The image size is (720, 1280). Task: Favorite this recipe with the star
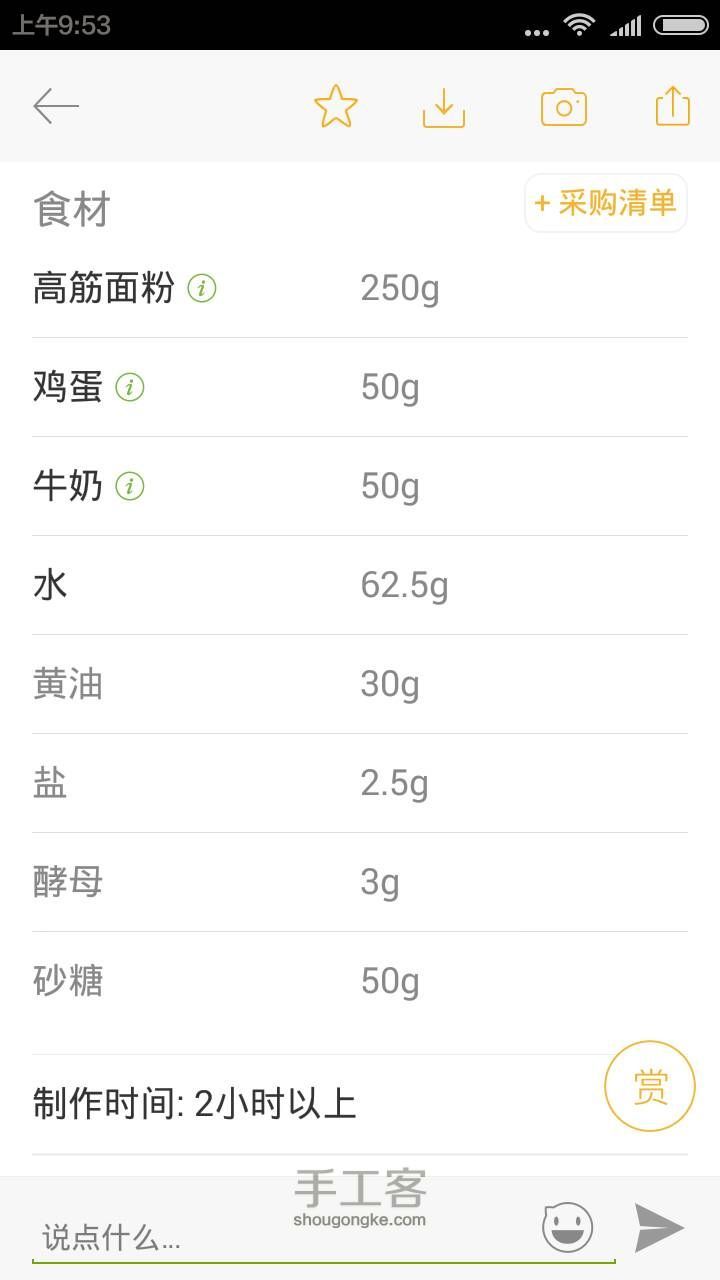tap(336, 106)
